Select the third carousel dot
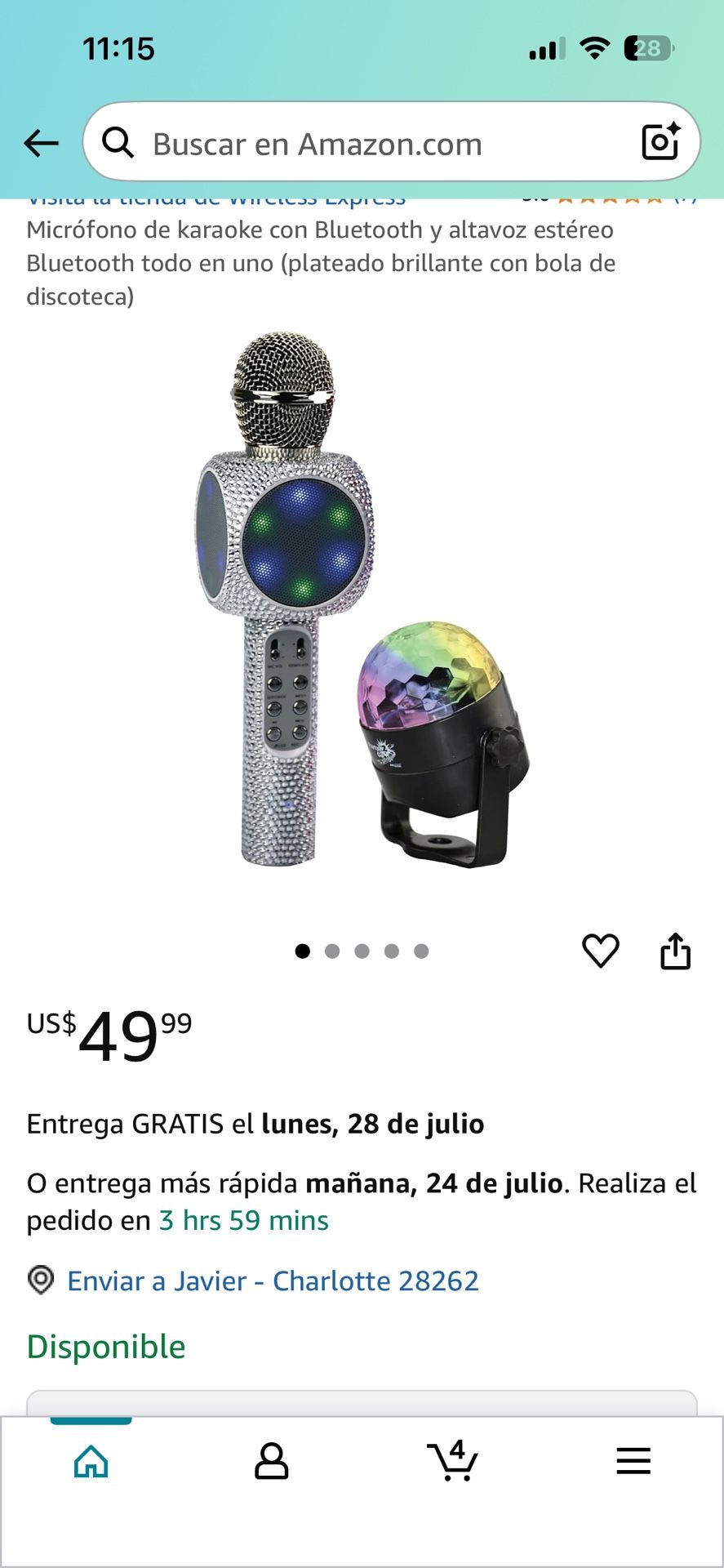Screen dimensions: 724x1568 tap(362, 950)
